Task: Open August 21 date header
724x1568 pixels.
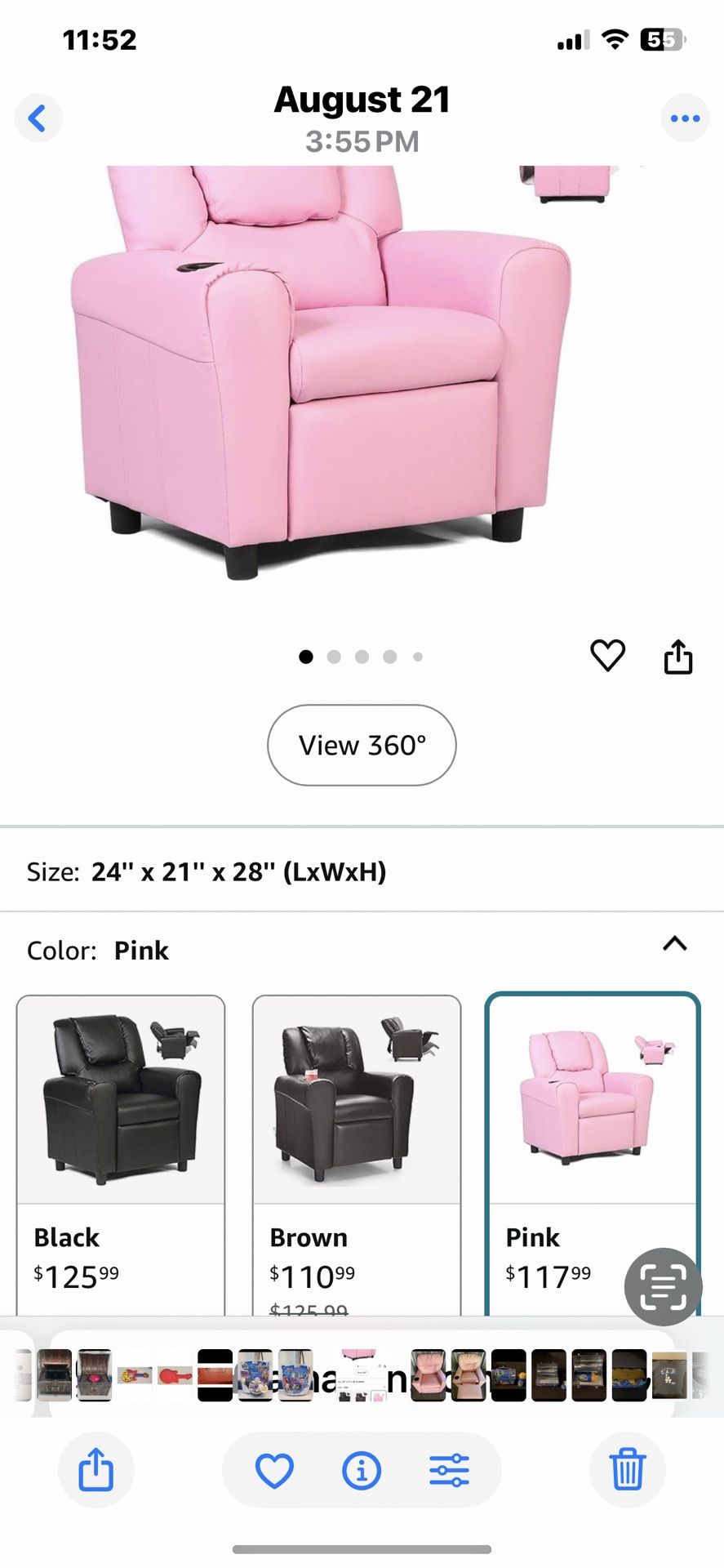Action: tap(362, 99)
